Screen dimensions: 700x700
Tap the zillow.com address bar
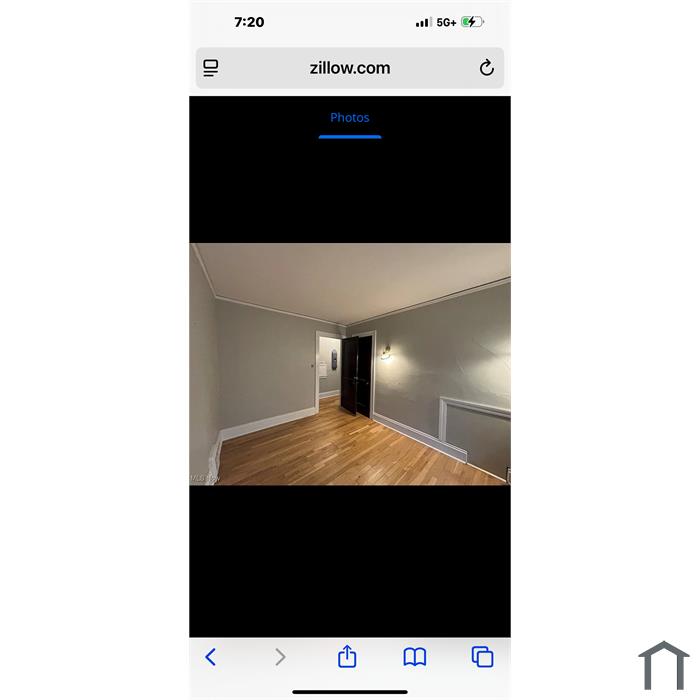coord(349,68)
